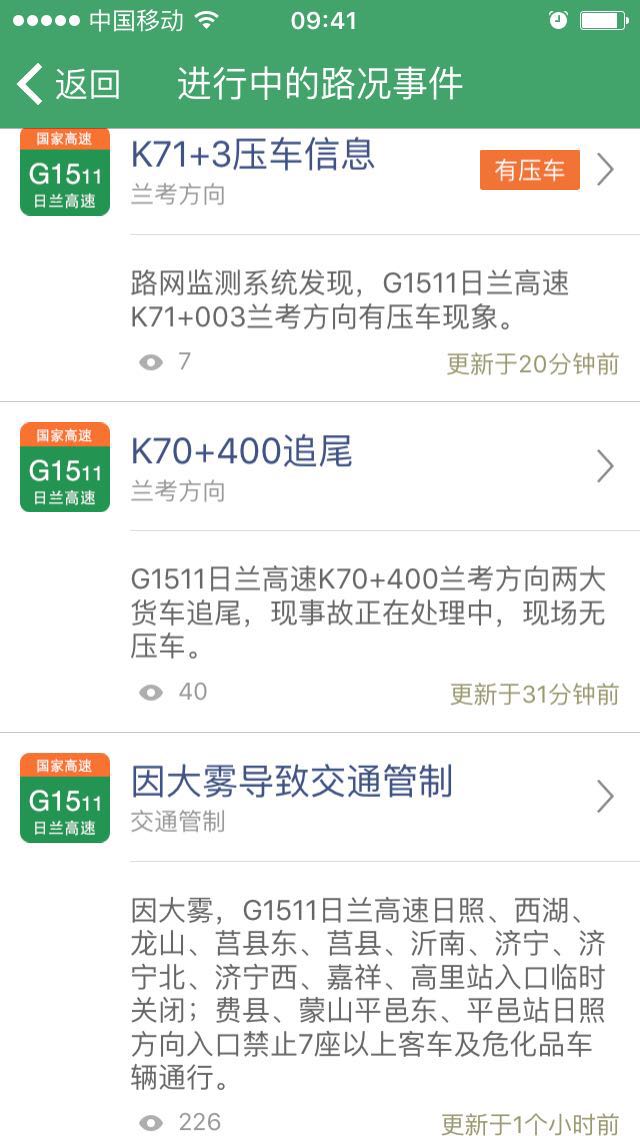Go back using the 返回 button
640x1136 pixels.
pos(68,84)
